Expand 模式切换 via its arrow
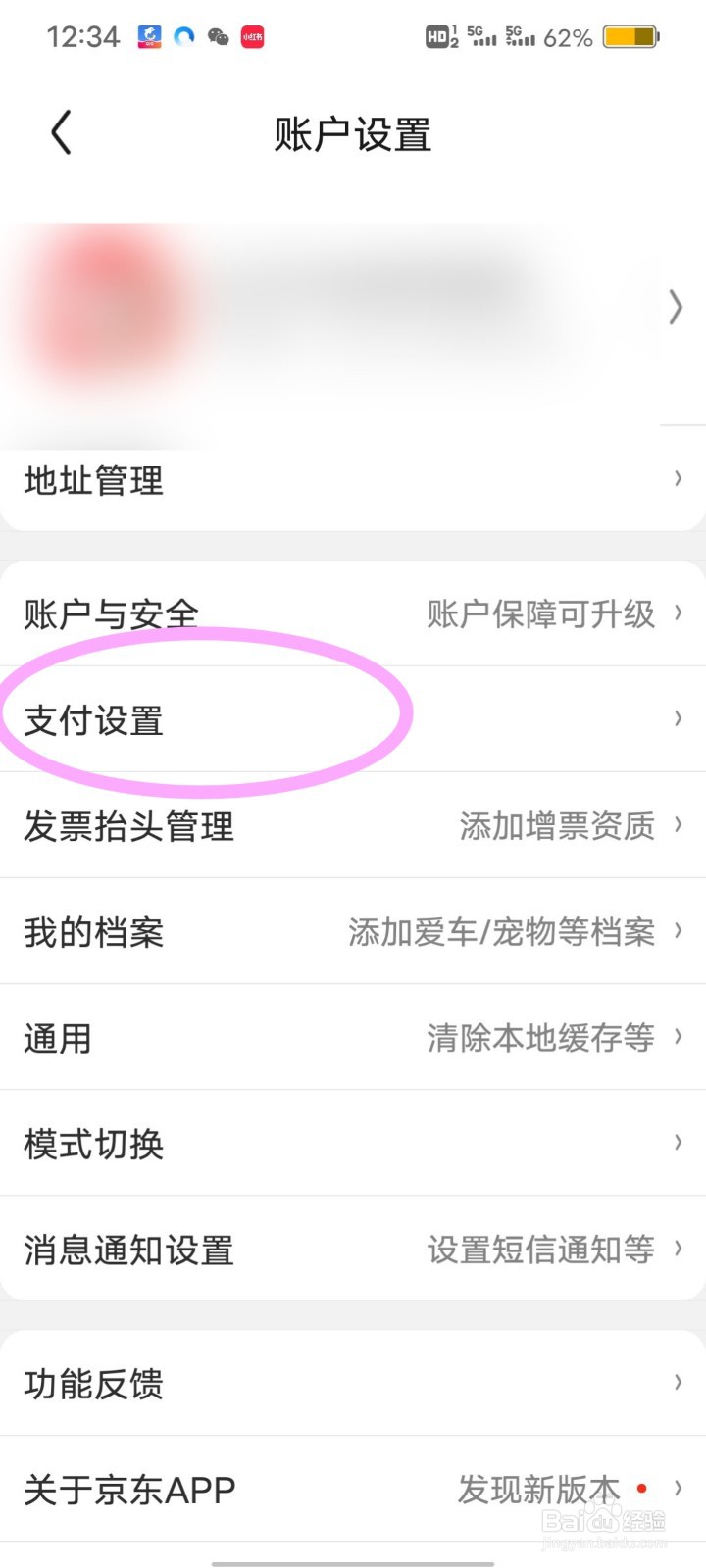706x1568 pixels. pyautogui.click(x=677, y=1143)
